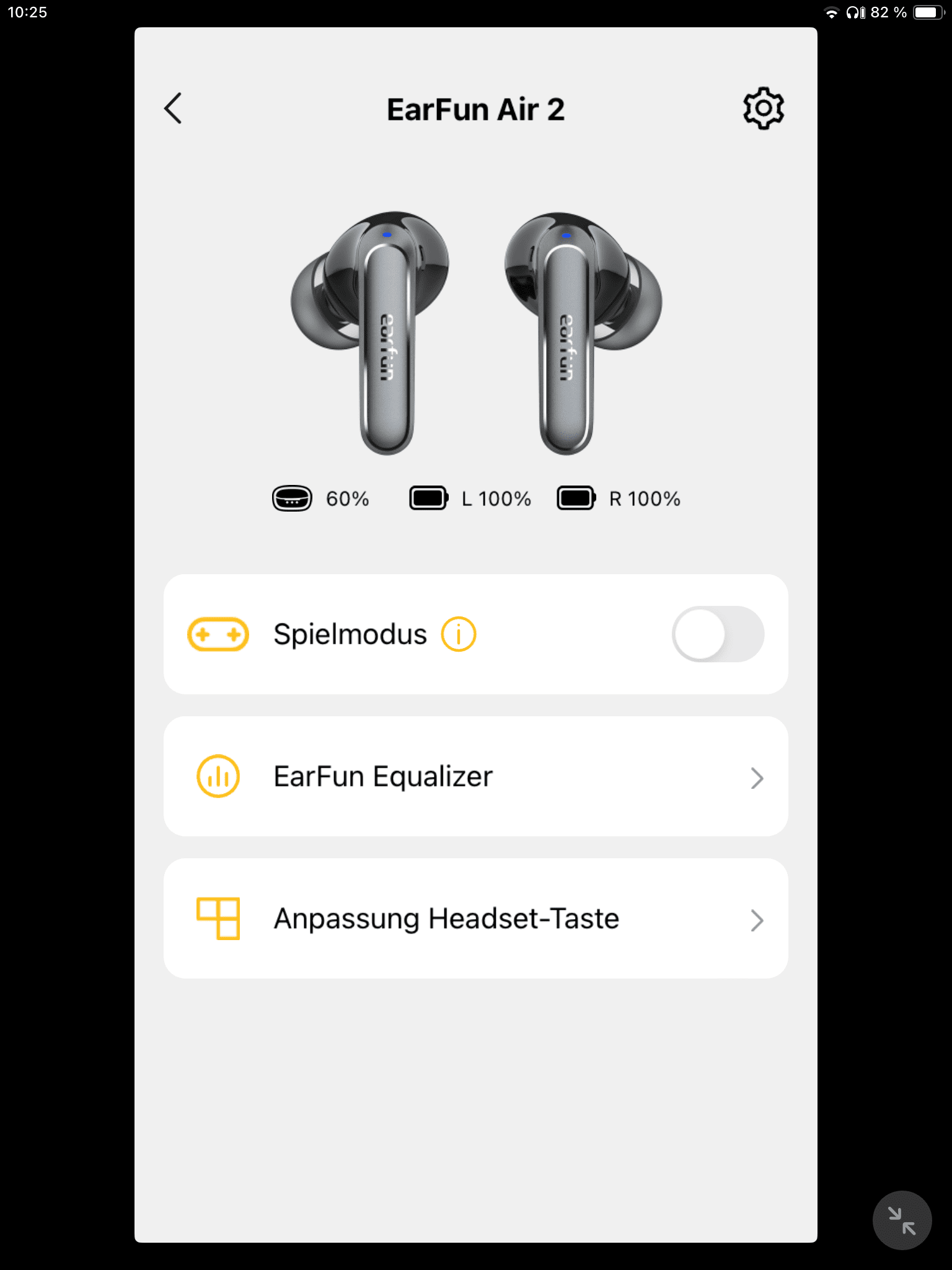
Task: Enable the Spielmodus switch
Action: click(717, 634)
